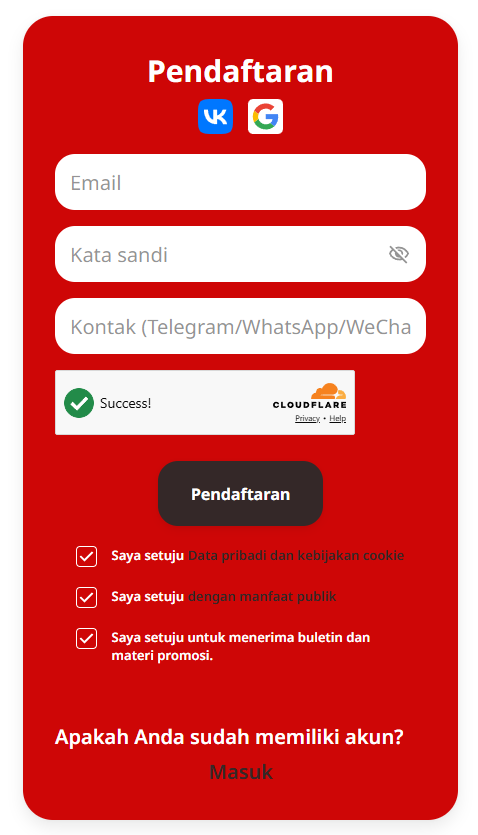Sign up with the VK icon

(x=215, y=116)
